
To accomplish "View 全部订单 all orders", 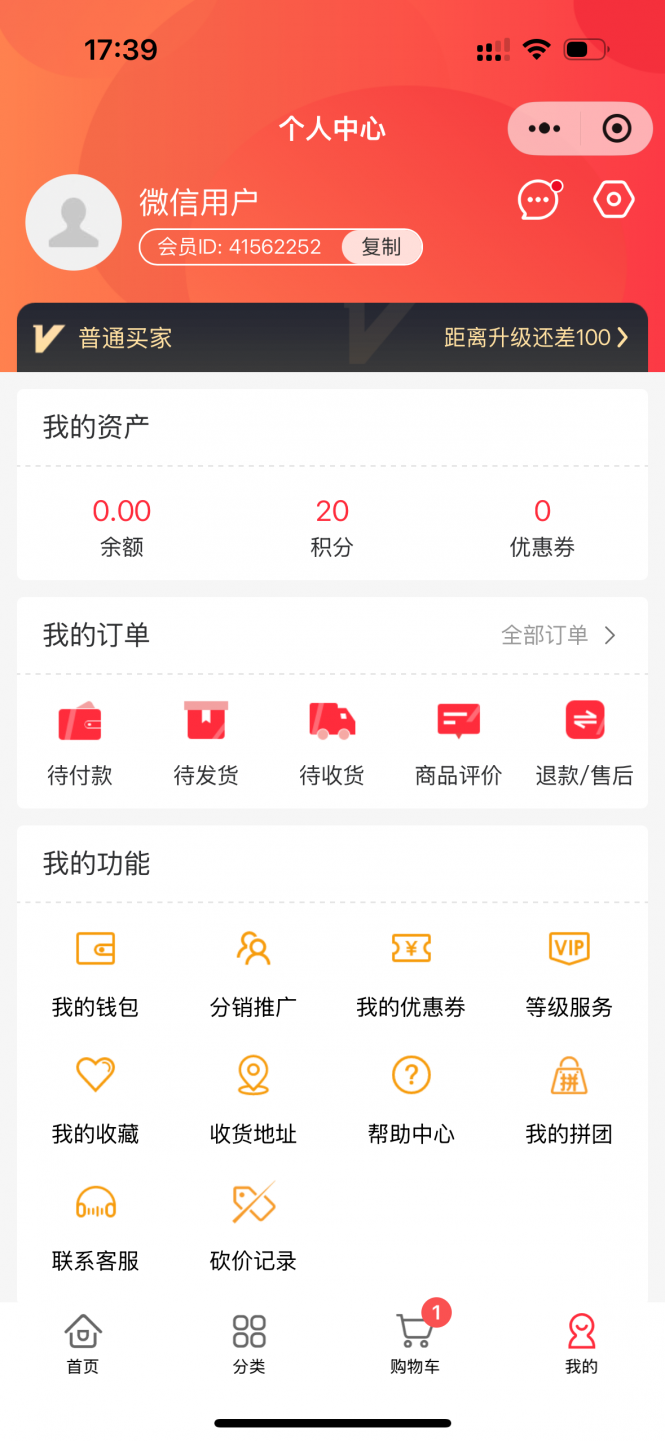I will tap(558, 635).
